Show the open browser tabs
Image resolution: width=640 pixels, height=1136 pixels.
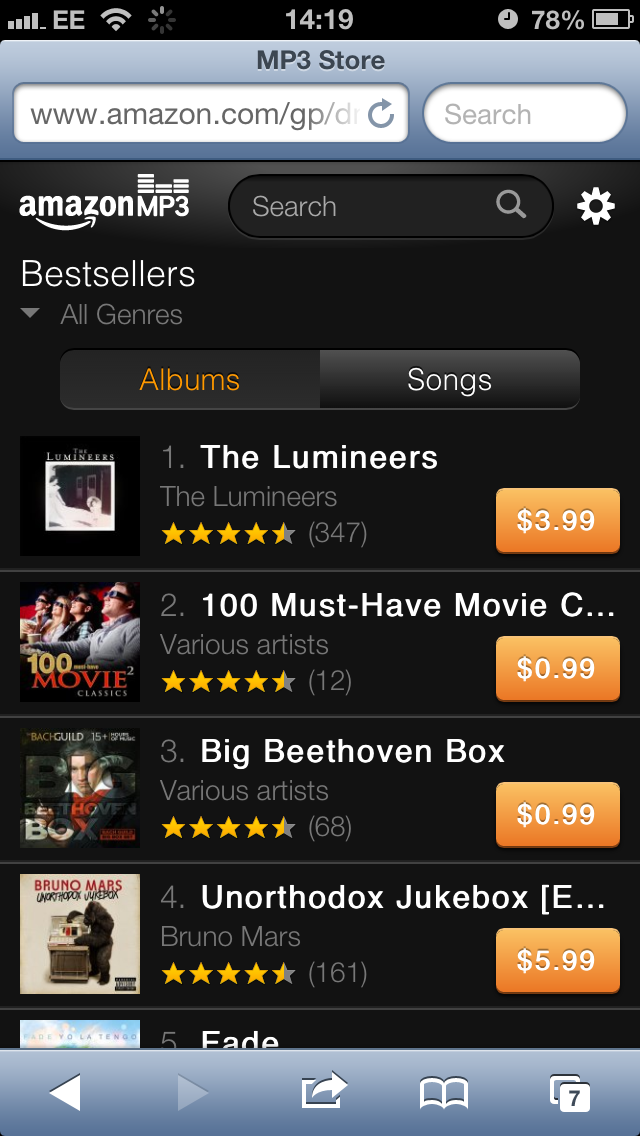tap(570, 1093)
